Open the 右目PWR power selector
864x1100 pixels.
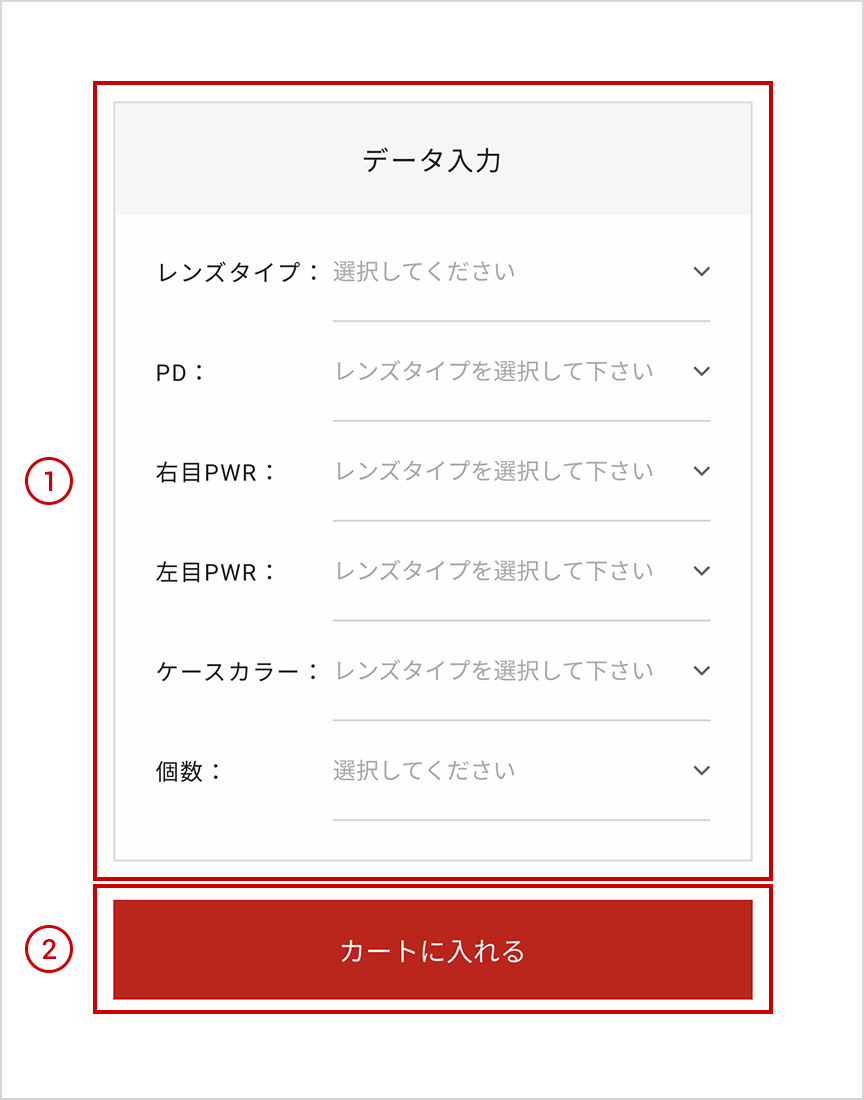click(520, 471)
